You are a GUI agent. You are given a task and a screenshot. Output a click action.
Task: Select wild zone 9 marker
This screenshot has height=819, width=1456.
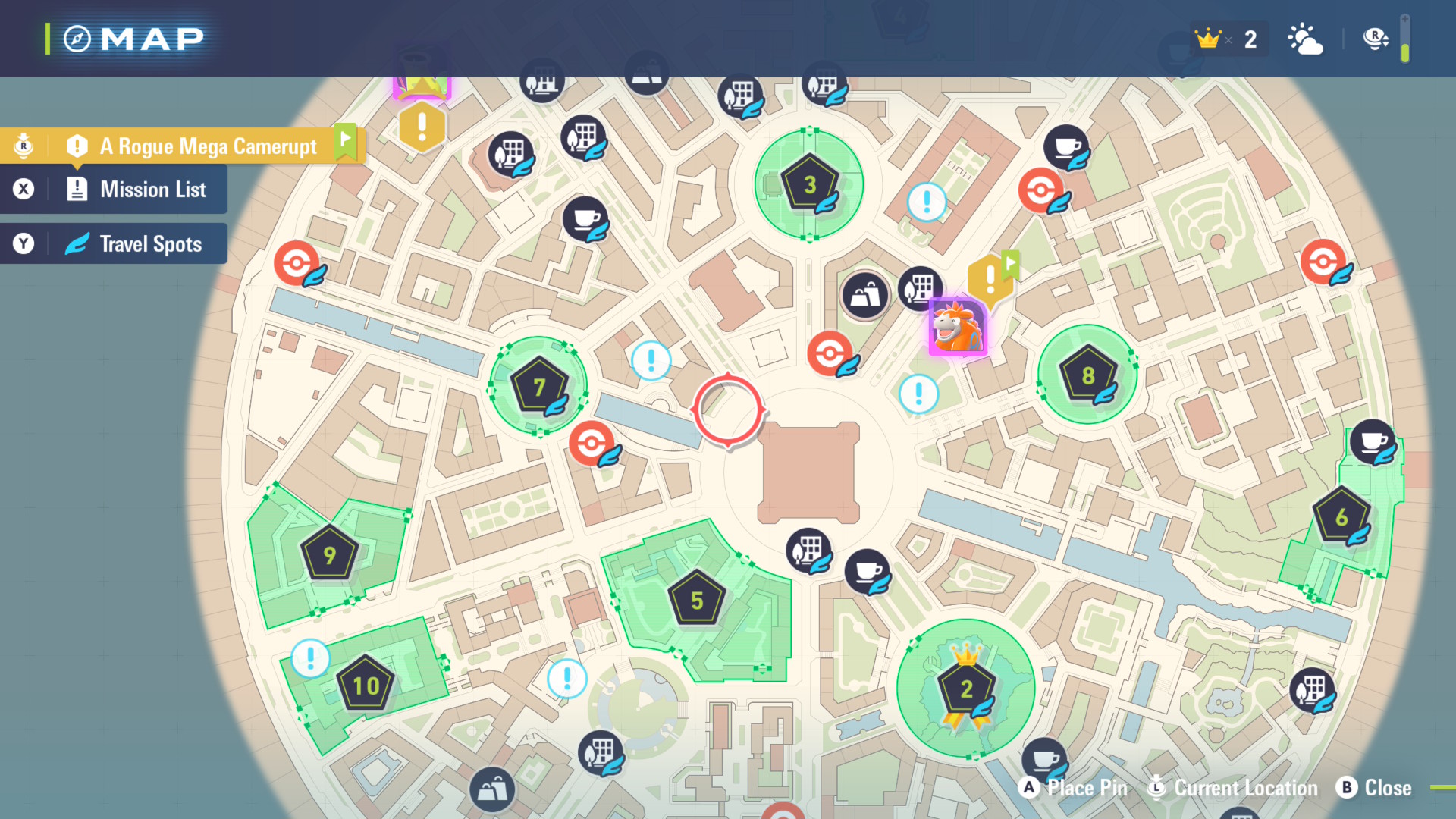click(329, 555)
